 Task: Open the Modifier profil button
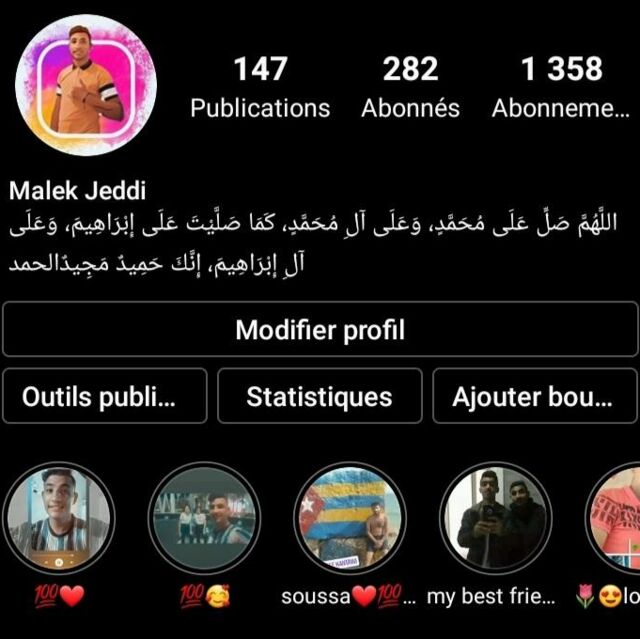click(320, 330)
